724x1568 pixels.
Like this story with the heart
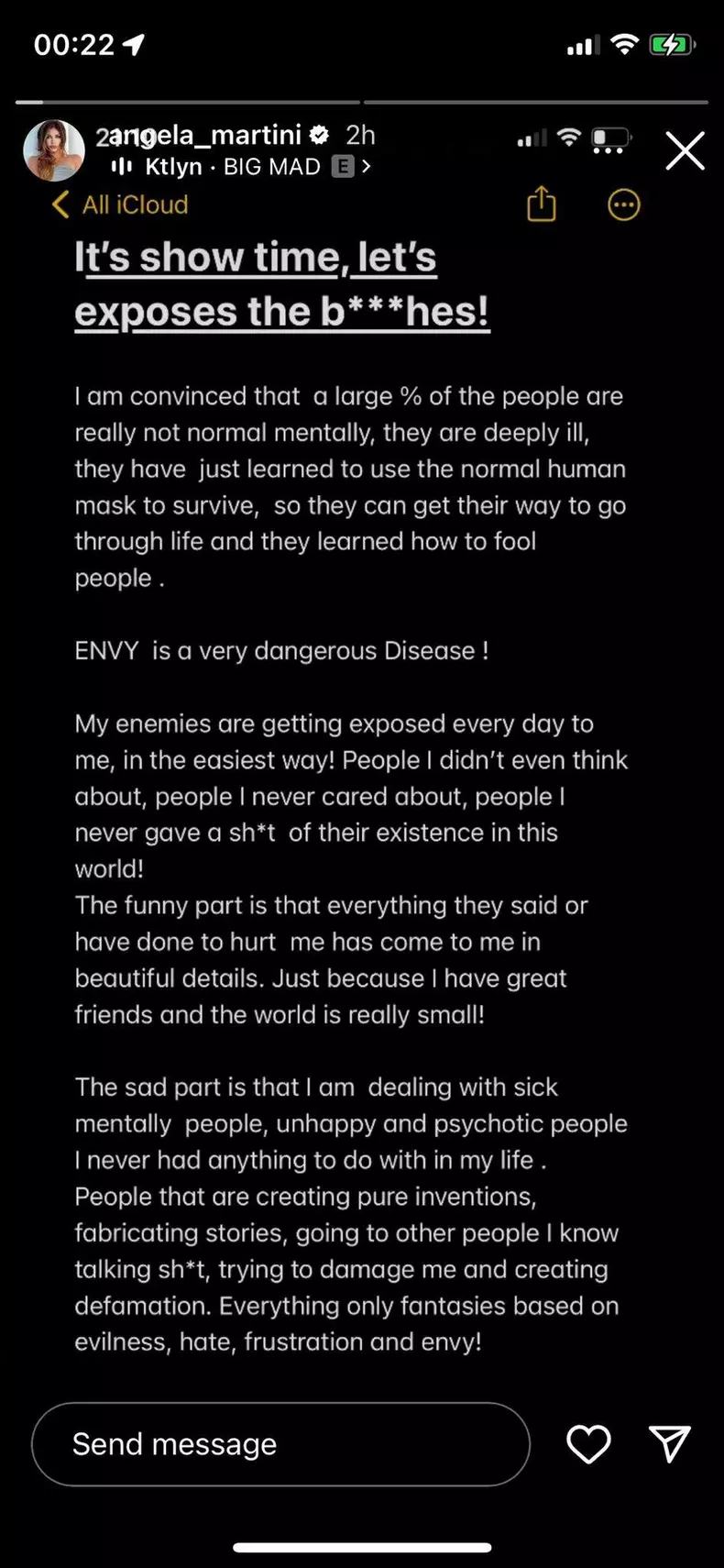point(588,1444)
